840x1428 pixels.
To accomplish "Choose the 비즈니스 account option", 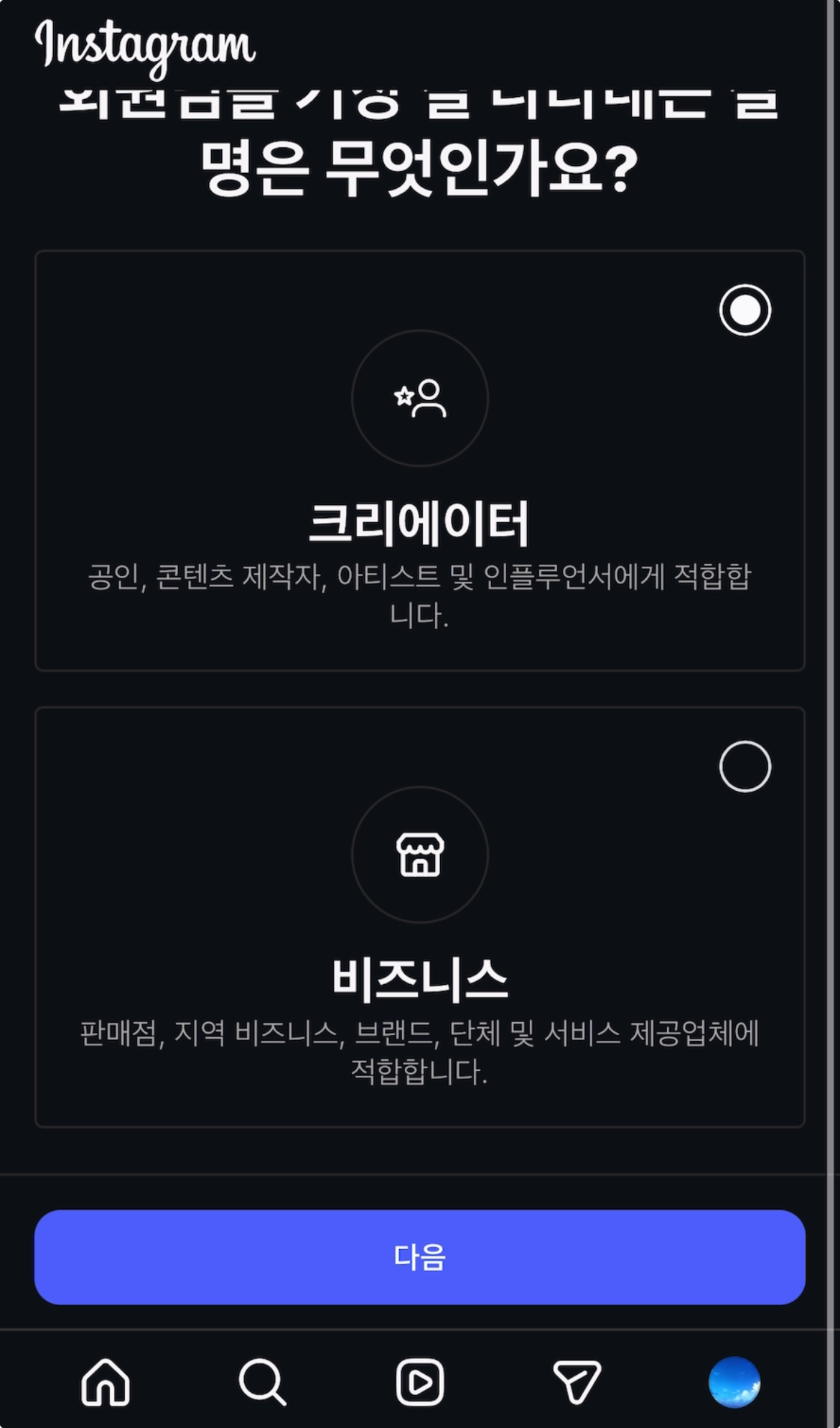I will 745,766.
